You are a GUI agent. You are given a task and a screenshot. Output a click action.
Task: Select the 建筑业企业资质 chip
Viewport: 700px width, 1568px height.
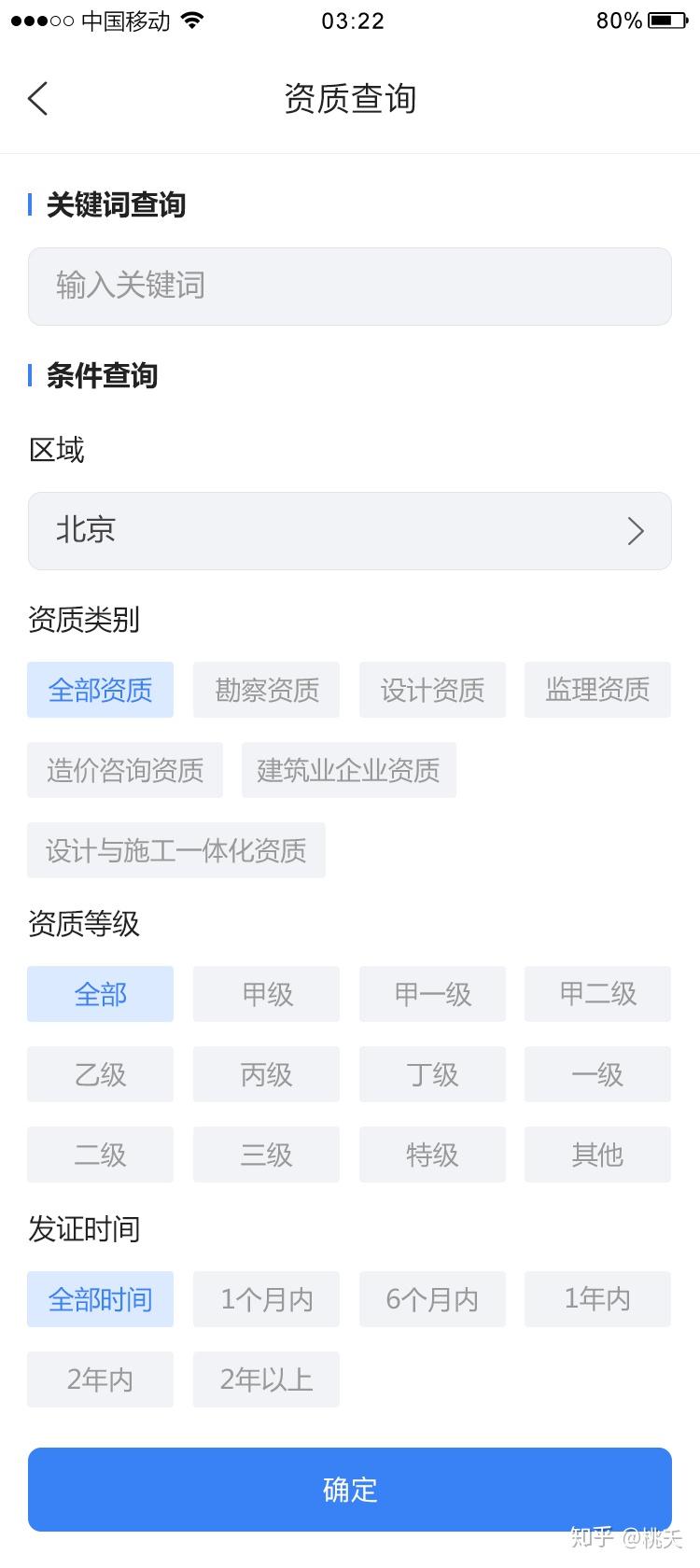pos(348,770)
